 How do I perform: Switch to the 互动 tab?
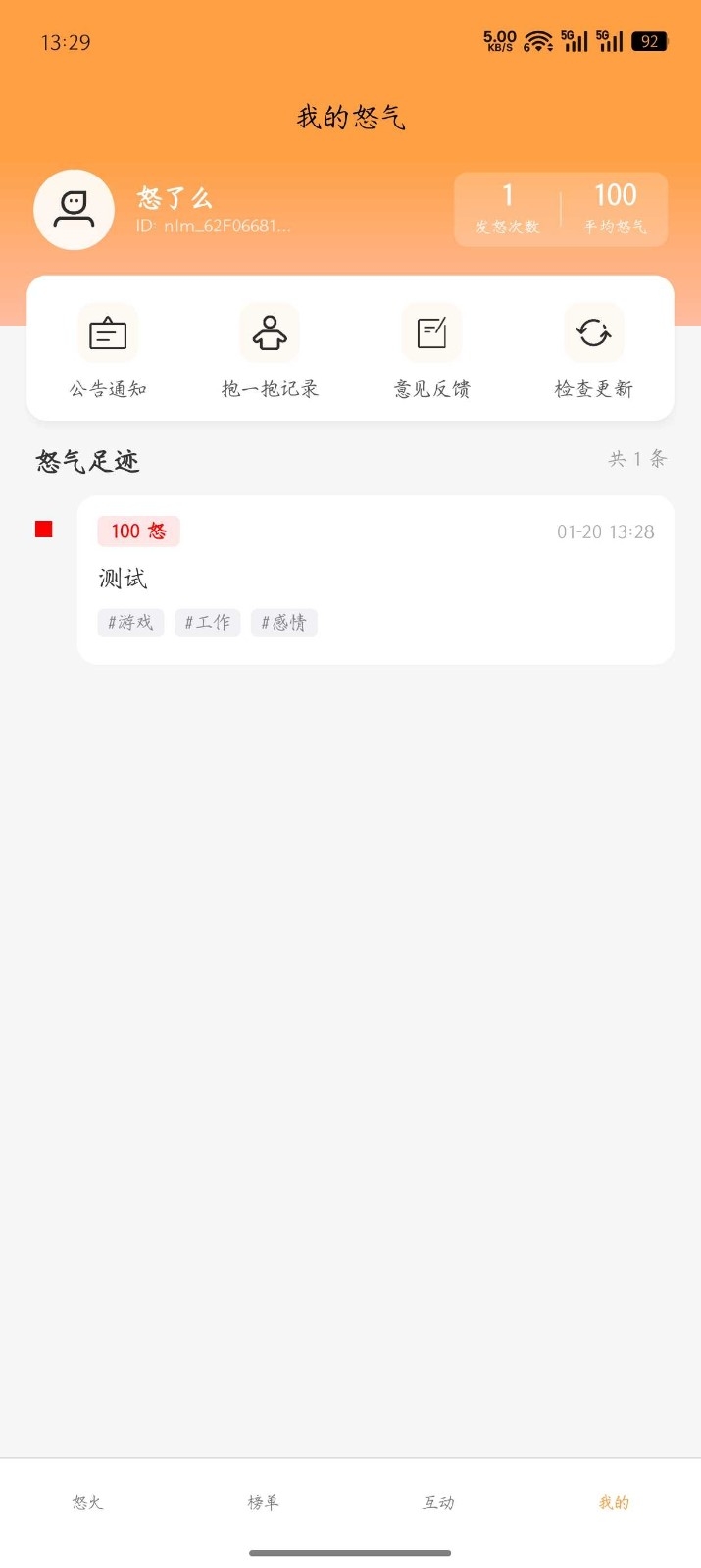(x=438, y=1502)
